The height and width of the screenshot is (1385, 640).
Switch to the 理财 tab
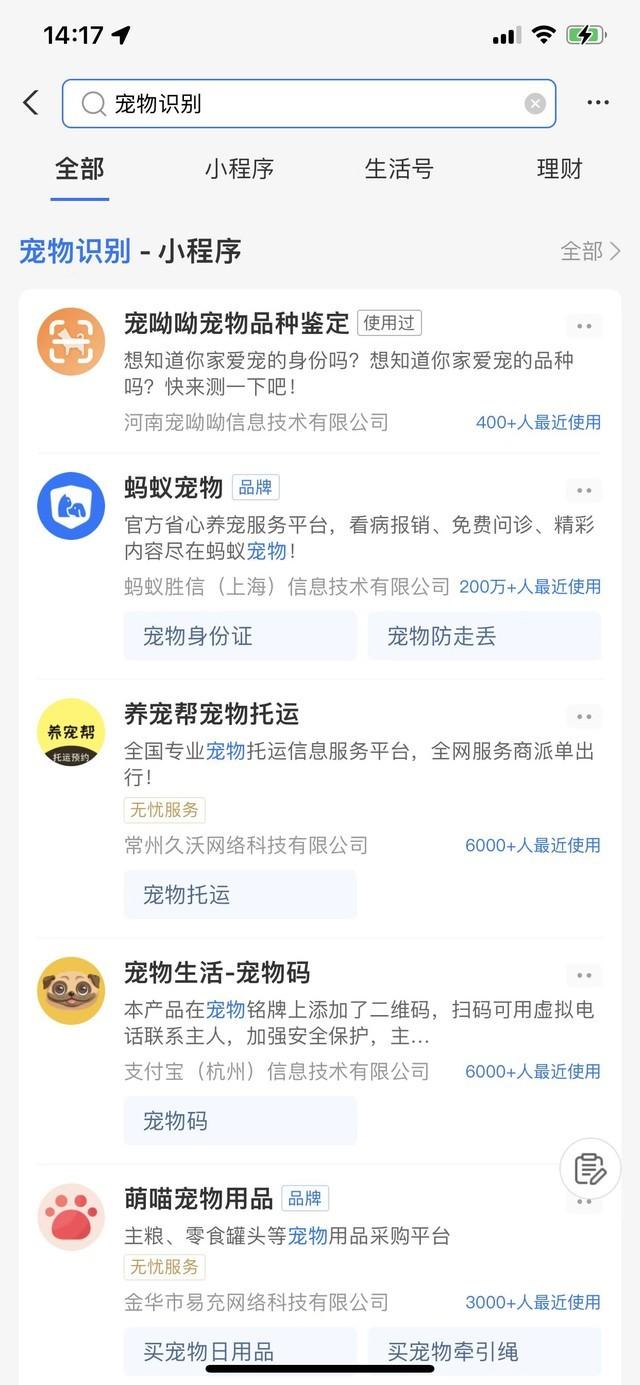(x=559, y=169)
